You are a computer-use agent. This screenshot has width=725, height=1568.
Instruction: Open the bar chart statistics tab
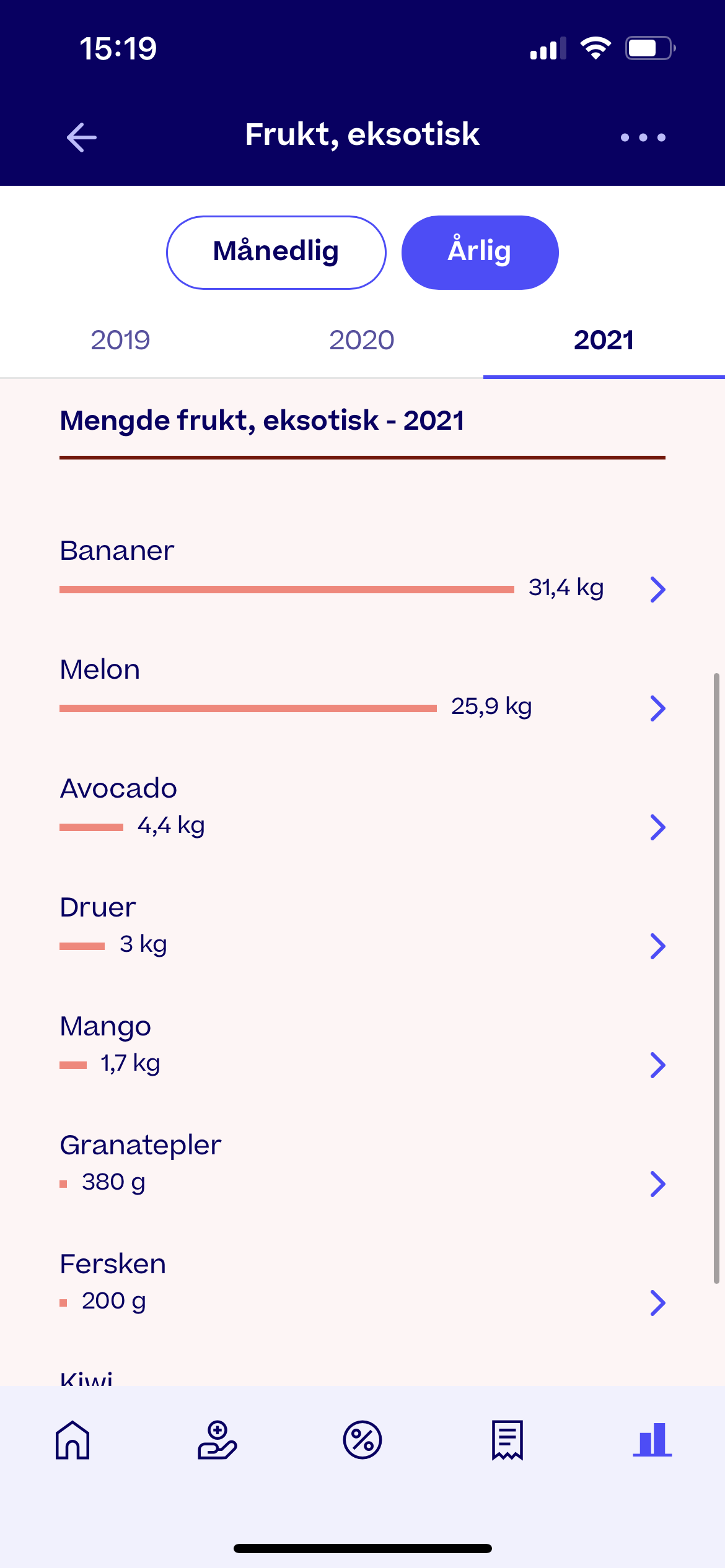pyautogui.click(x=652, y=1440)
